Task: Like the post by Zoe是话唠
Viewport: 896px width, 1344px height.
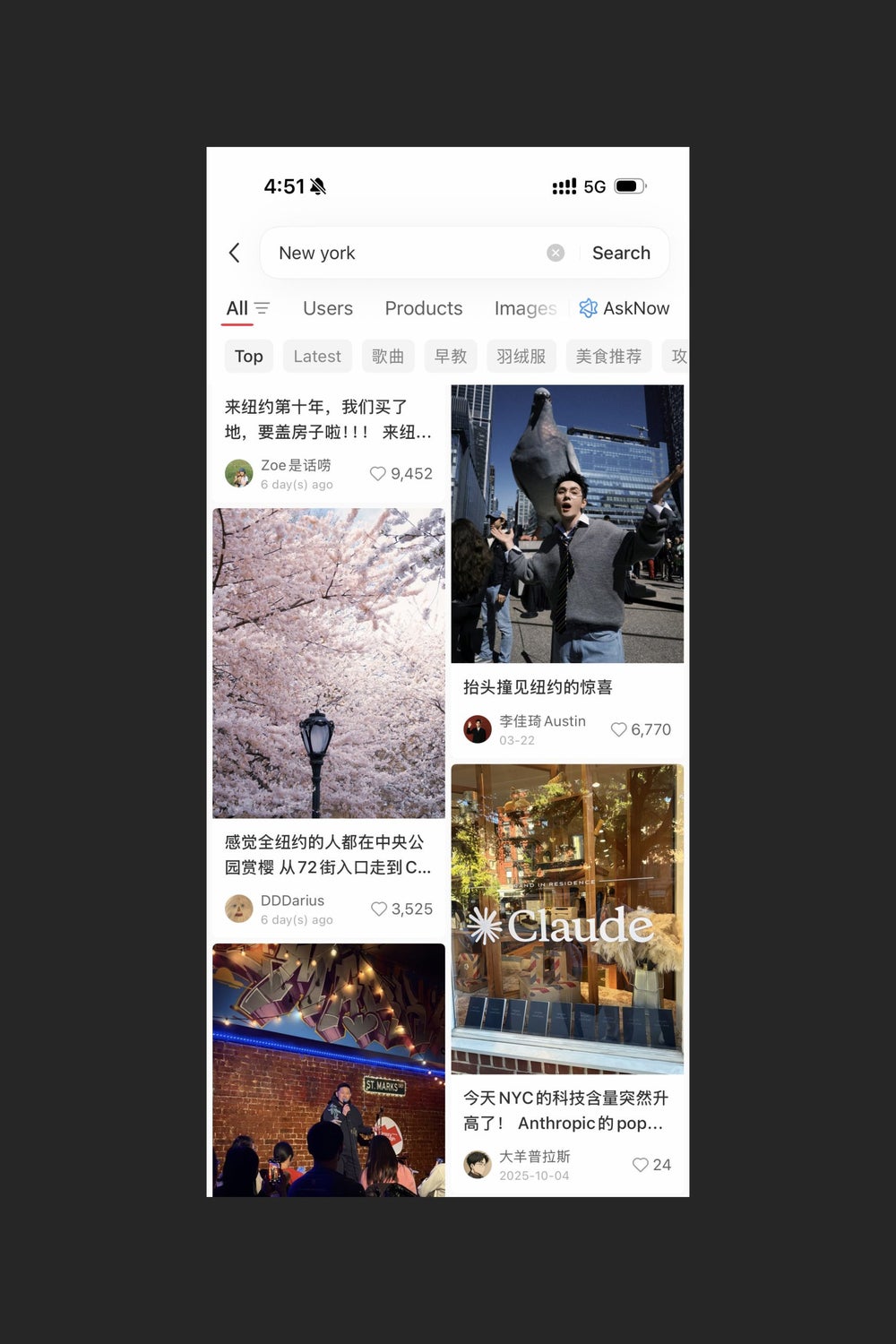Action: (x=378, y=473)
